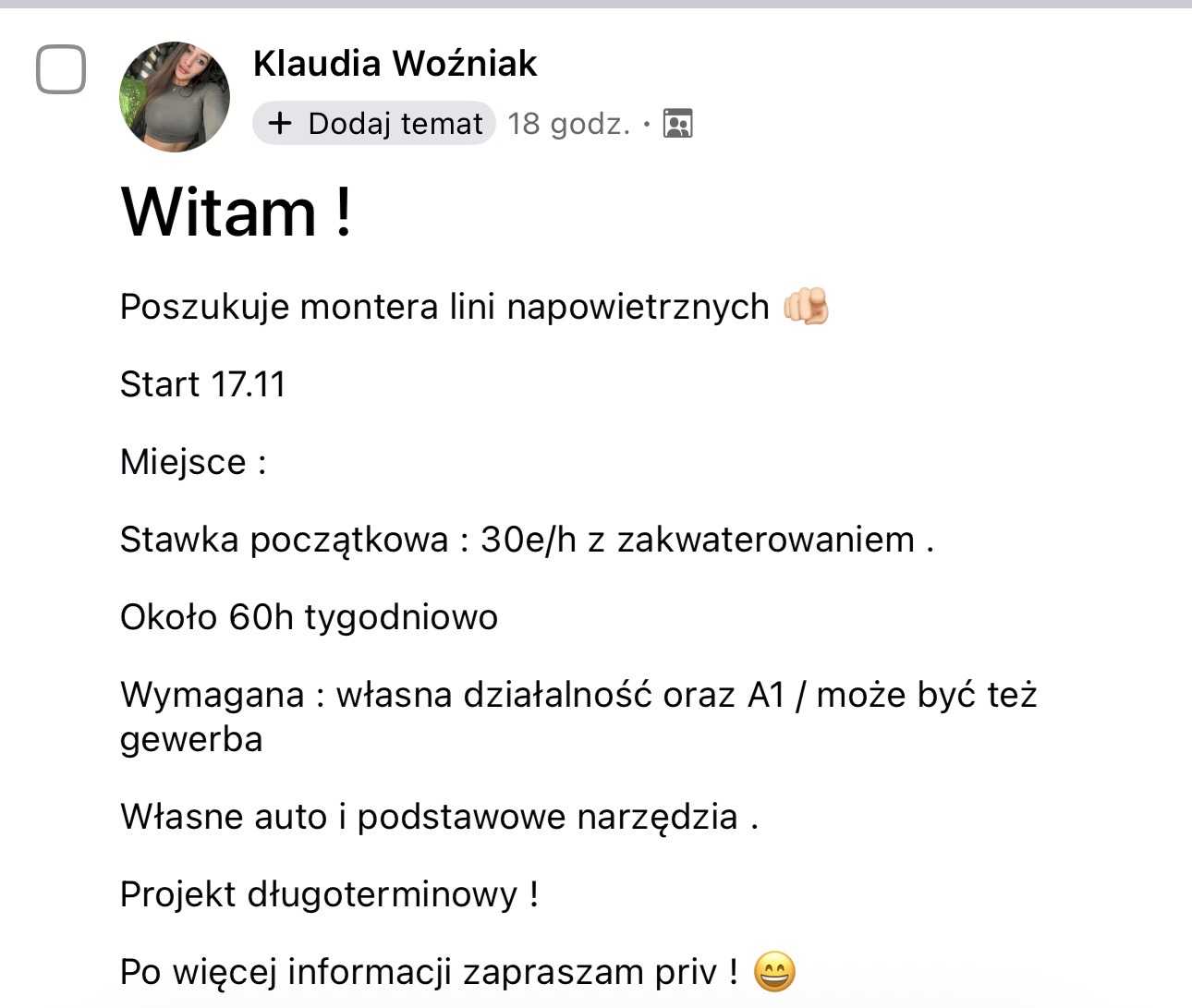This screenshot has height=1008, width=1192.
Task: Tap the Dodaj temat chip
Action: [374, 123]
